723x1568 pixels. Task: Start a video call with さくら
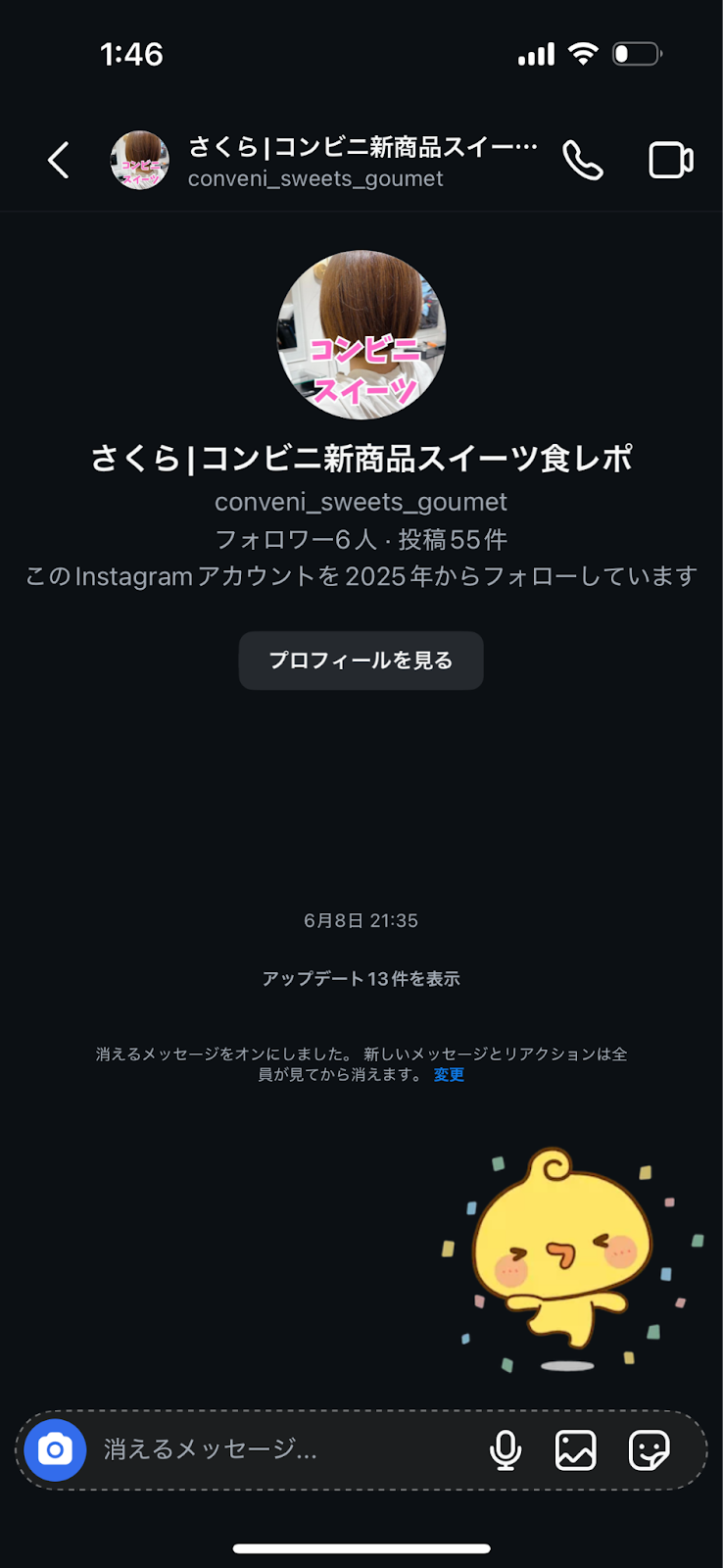click(671, 160)
